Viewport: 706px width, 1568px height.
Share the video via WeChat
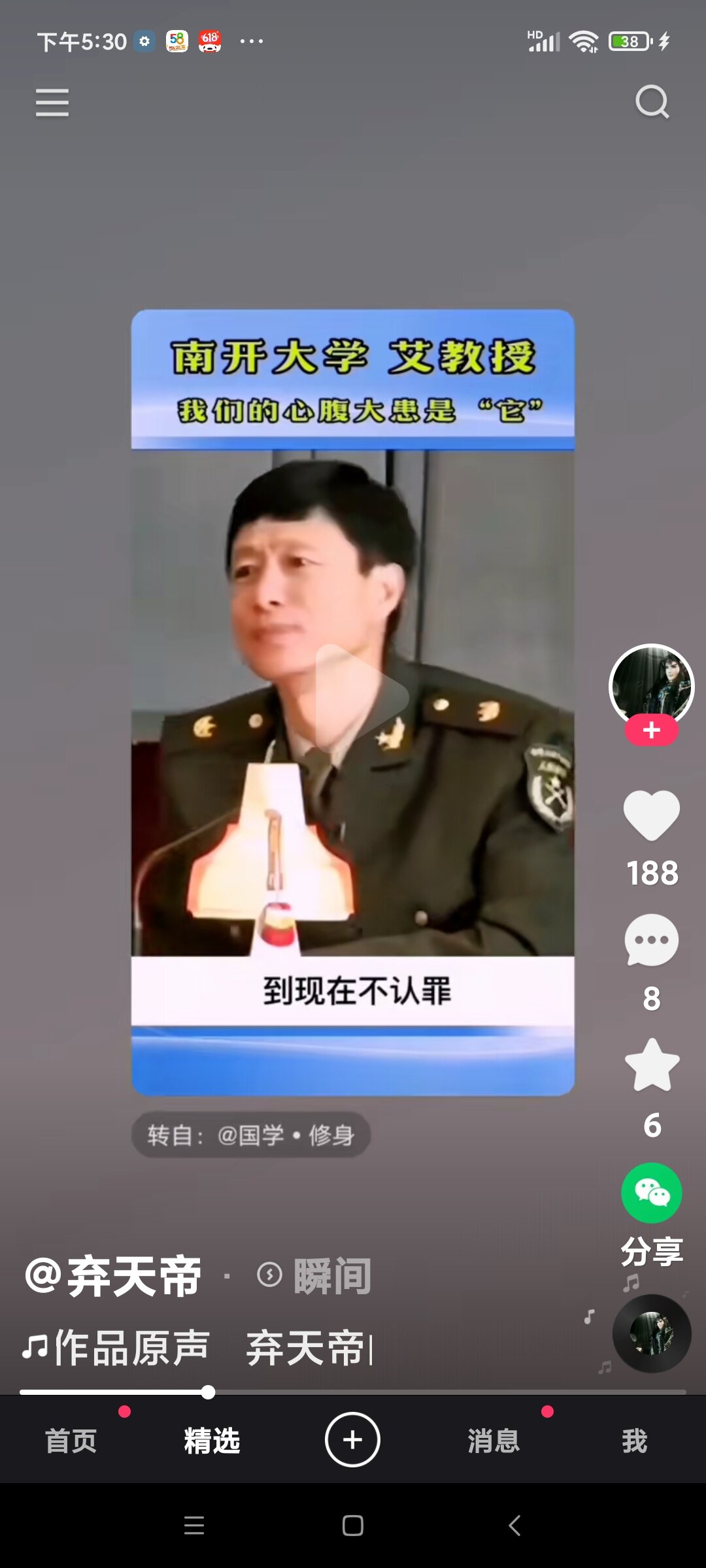point(651,1193)
